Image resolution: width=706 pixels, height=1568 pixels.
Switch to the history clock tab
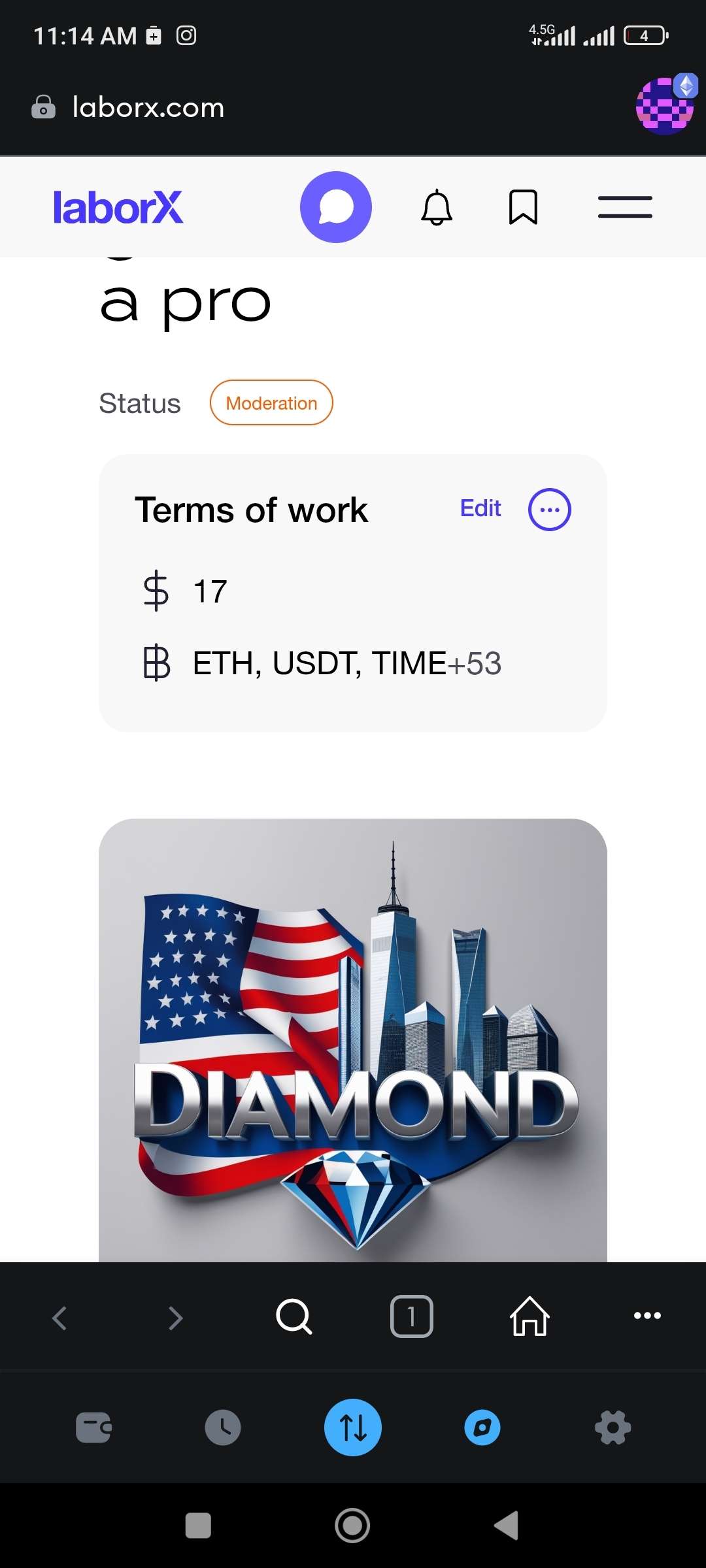click(223, 1428)
